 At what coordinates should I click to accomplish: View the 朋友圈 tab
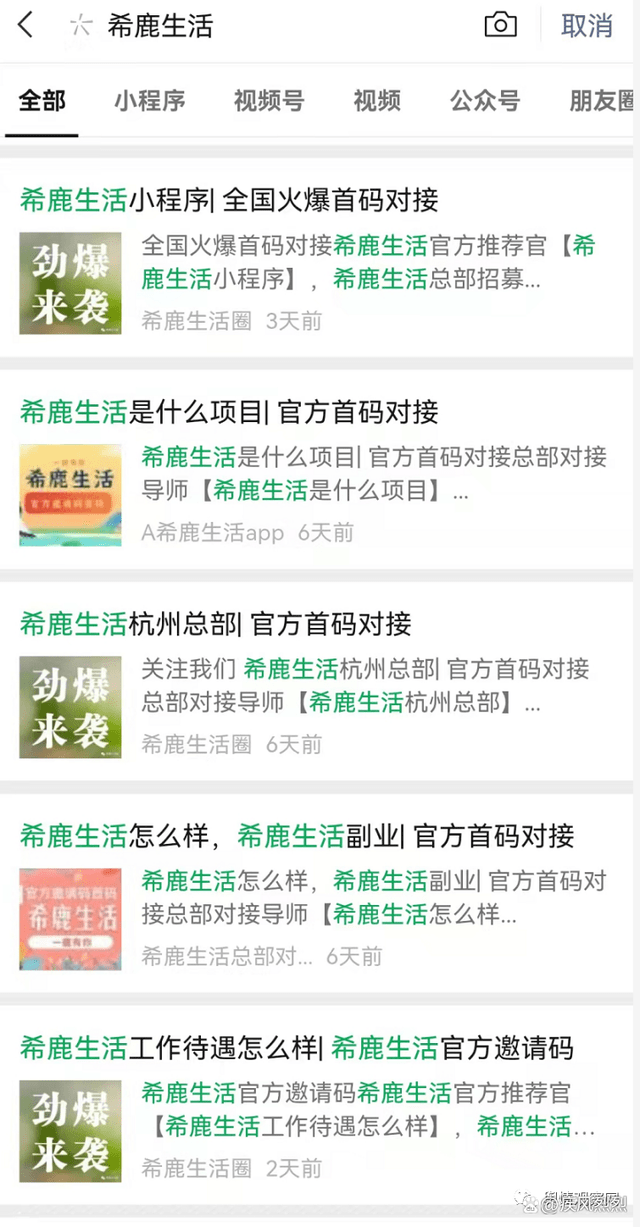(601, 100)
